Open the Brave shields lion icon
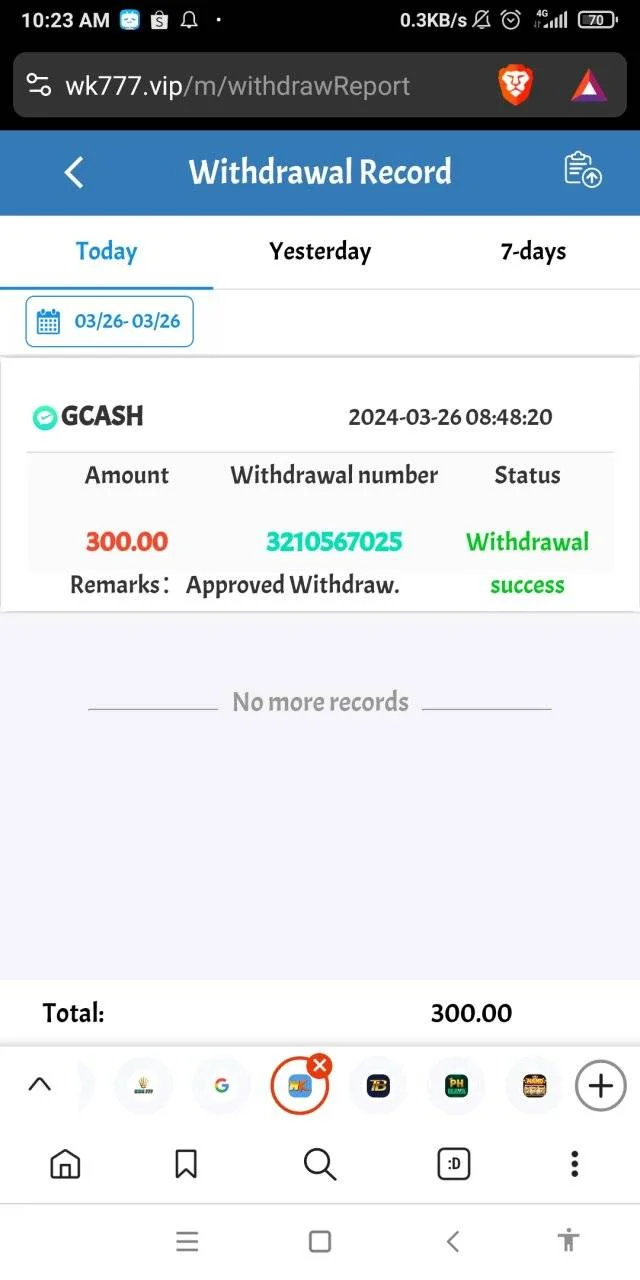This screenshot has height=1280, width=640. pos(516,86)
